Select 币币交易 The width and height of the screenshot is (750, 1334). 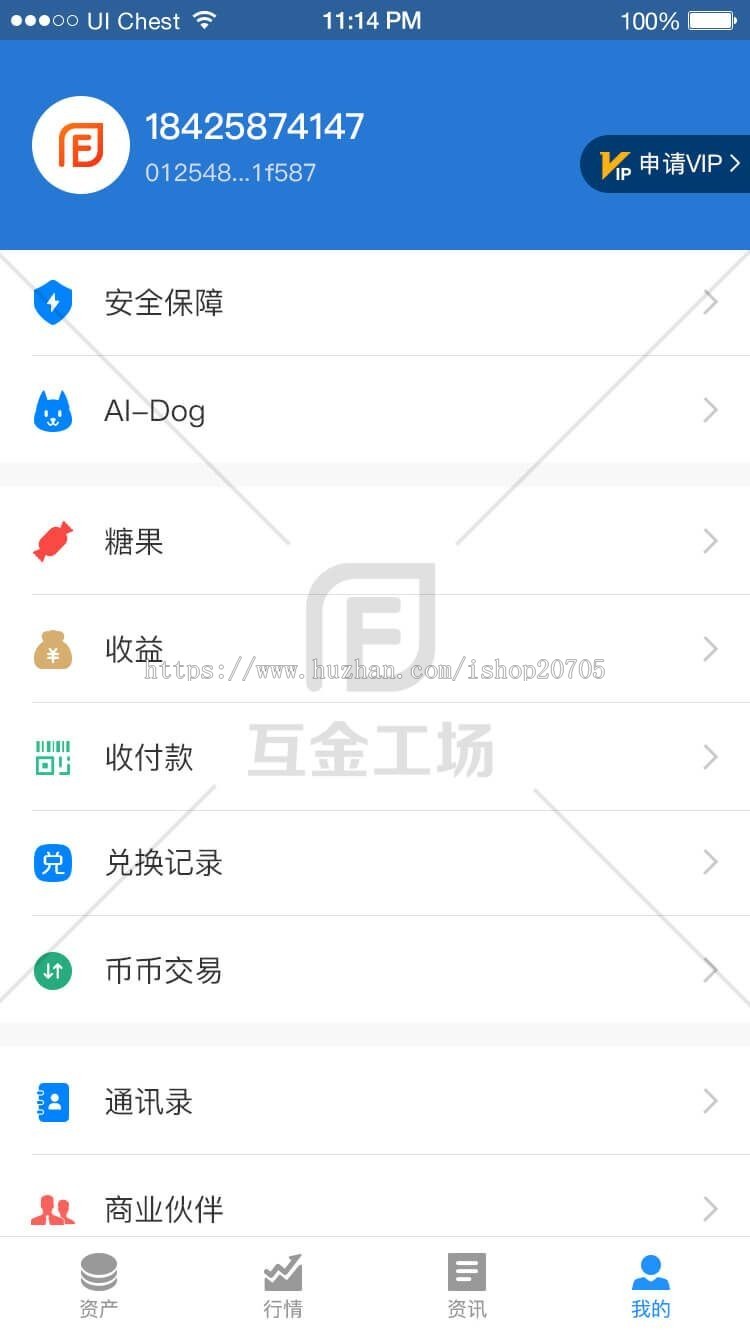[375, 970]
